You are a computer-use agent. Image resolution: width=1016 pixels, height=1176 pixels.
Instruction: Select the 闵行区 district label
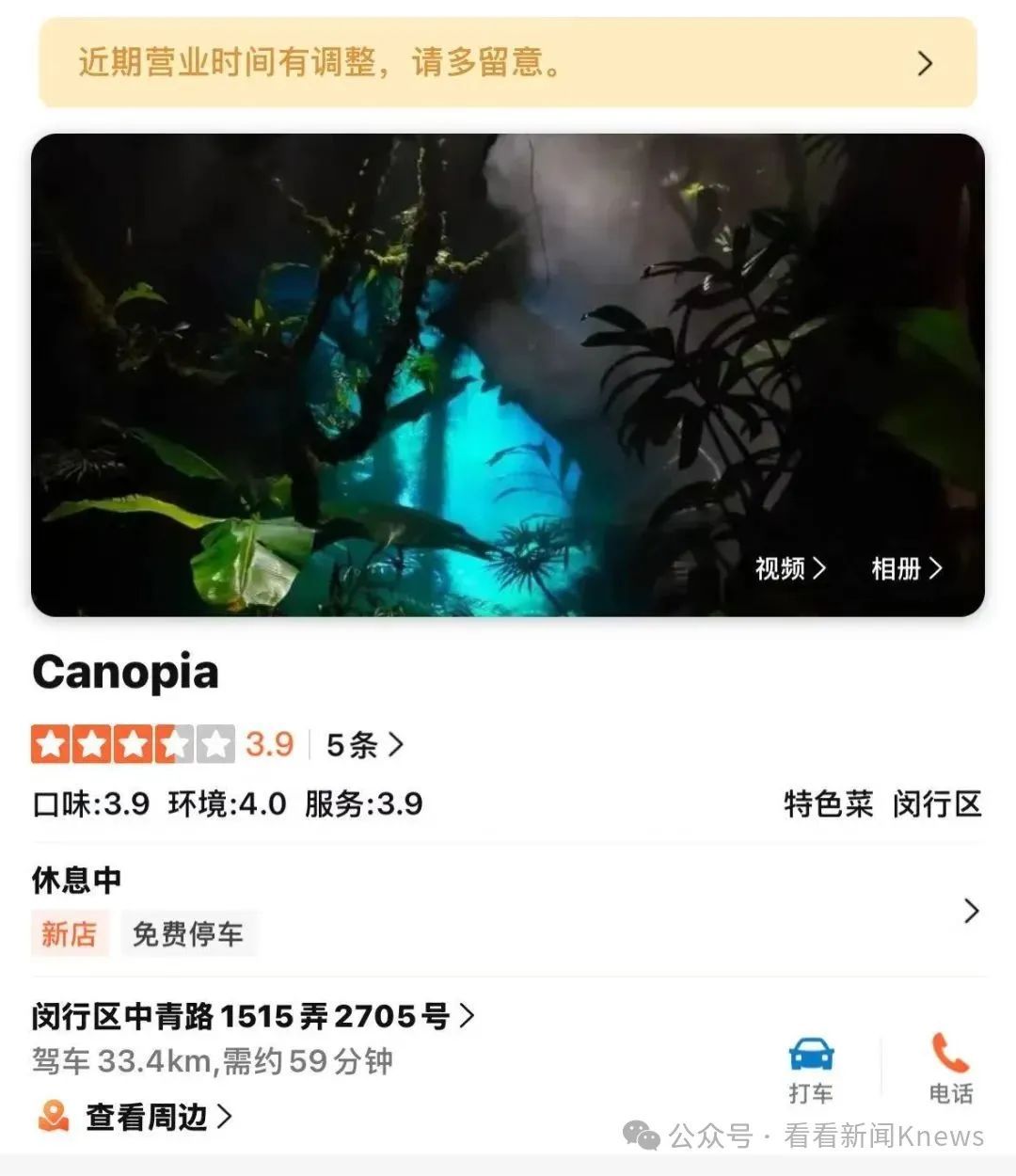(937, 804)
